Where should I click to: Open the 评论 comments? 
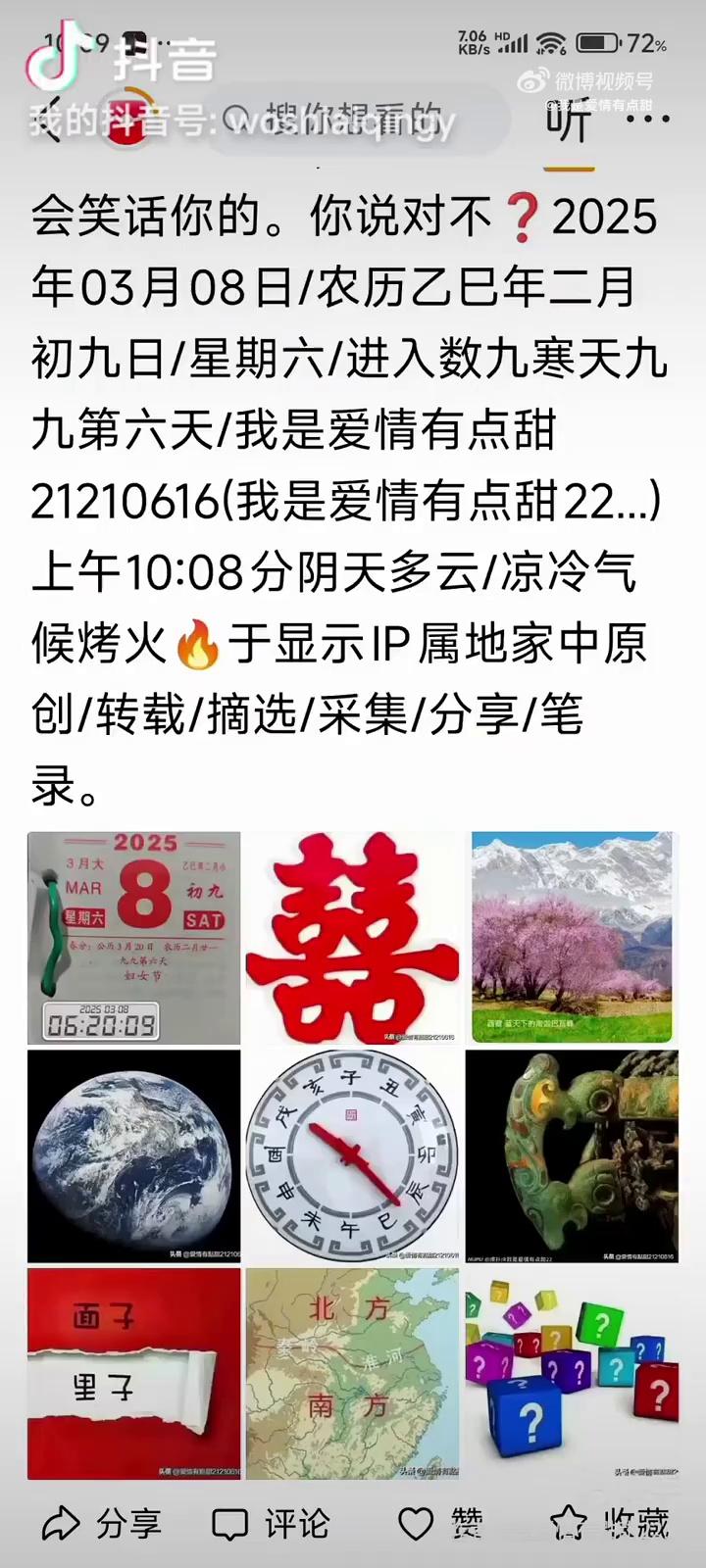[272, 1524]
